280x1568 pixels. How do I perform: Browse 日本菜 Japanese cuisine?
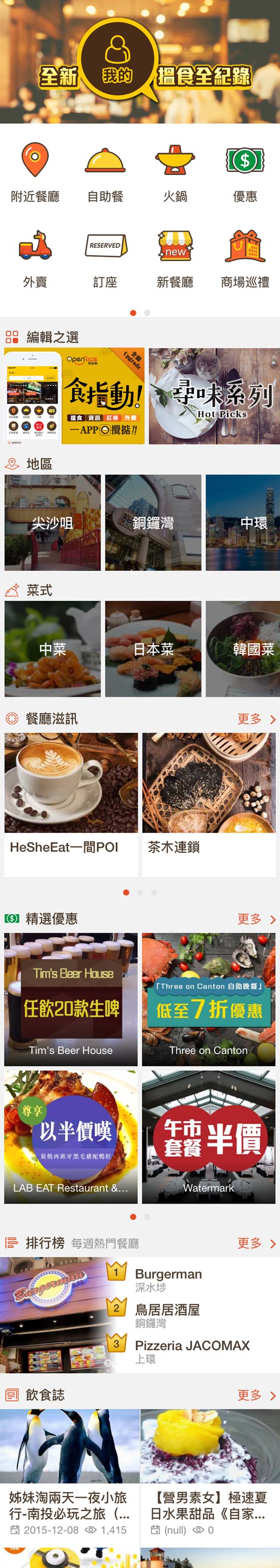(x=153, y=648)
